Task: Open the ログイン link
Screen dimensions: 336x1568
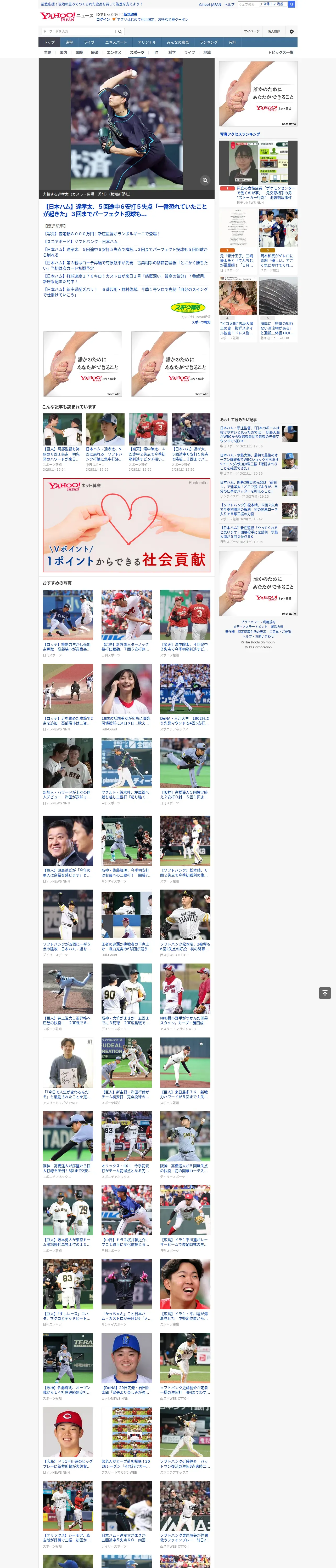Action: 103,20
